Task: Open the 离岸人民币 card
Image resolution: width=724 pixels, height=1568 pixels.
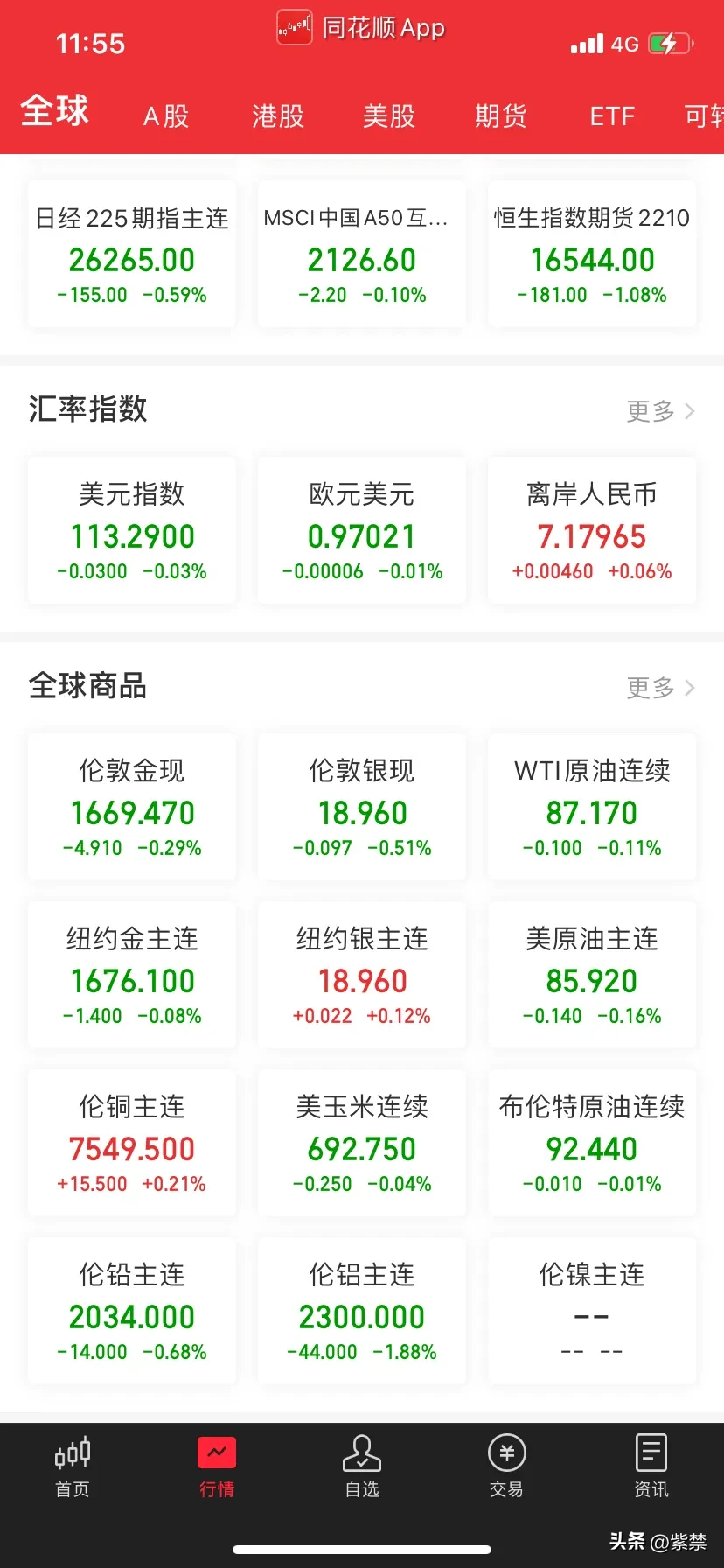Action: (x=592, y=530)
